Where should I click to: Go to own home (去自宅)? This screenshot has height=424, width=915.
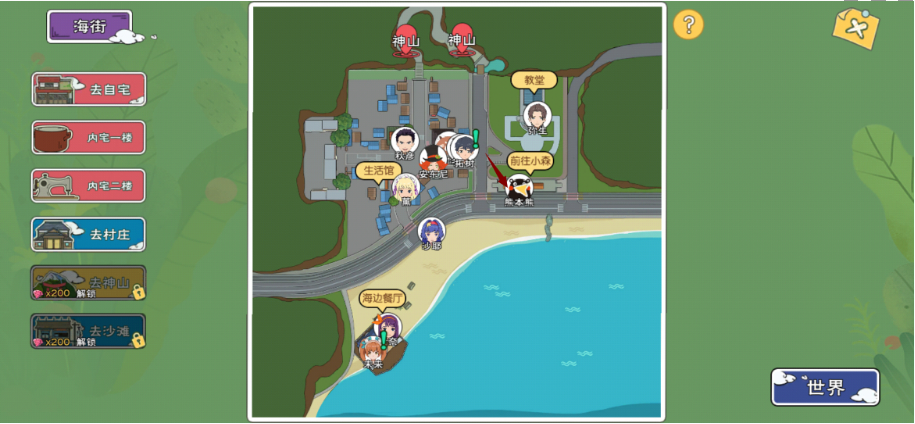pos(89,89)
